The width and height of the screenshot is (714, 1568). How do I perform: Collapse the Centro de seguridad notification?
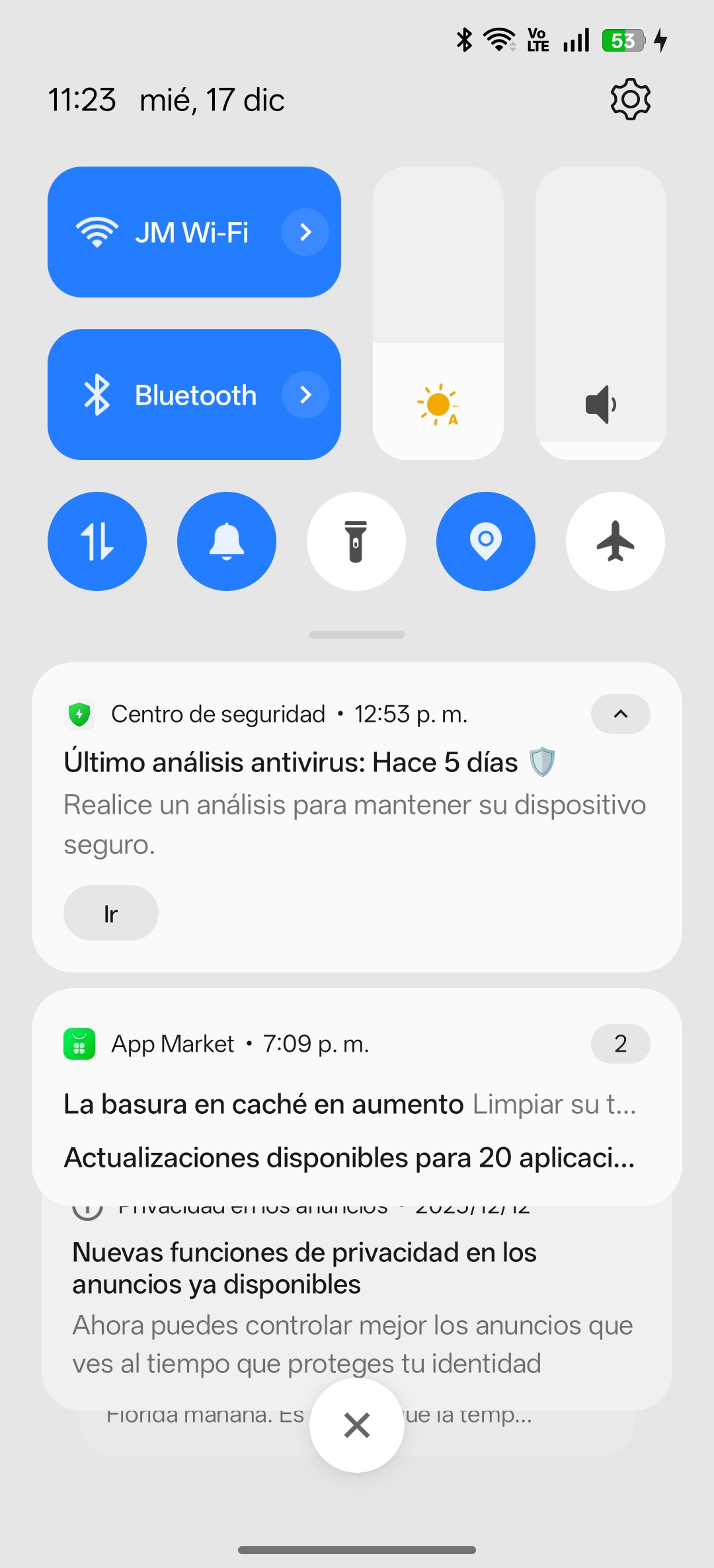620,714
